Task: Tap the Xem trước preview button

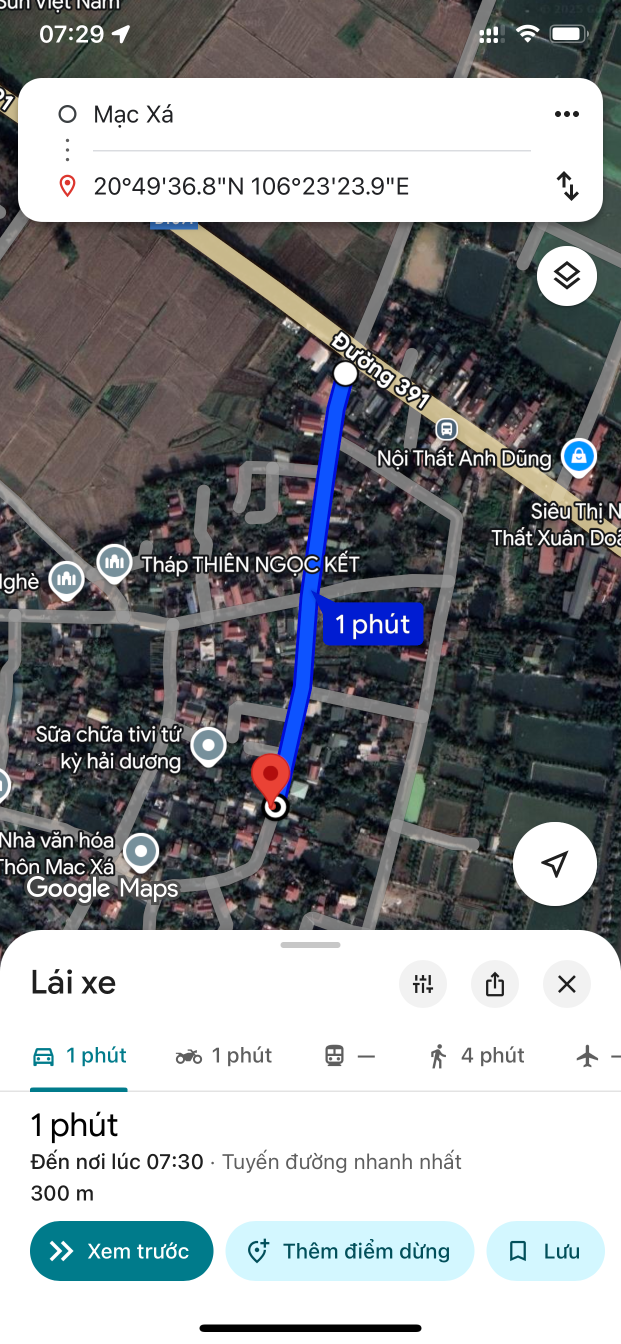Action: pyautogui.click(x=122, y=1251)
